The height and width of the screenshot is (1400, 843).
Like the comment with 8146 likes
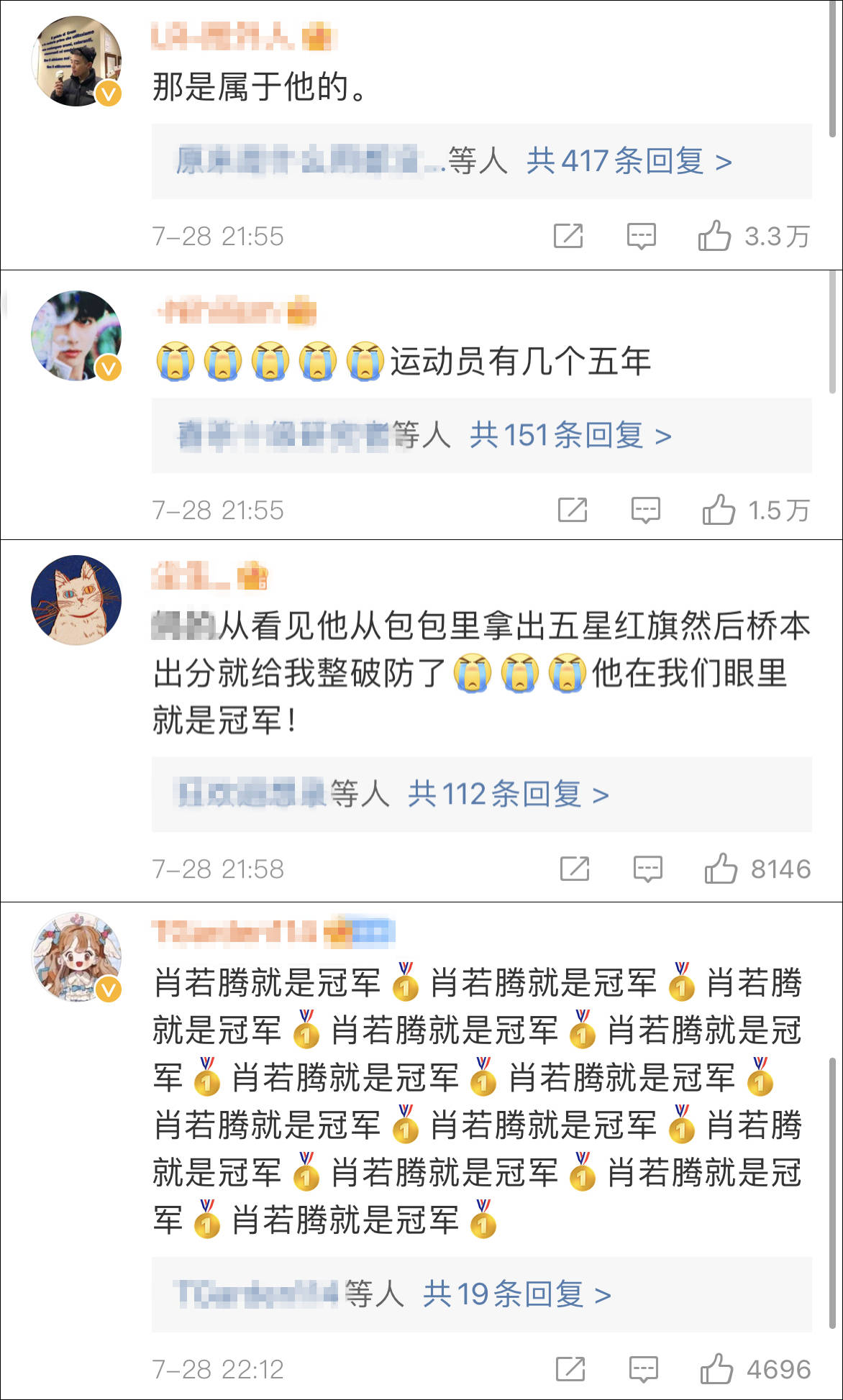click(x=721, y=869)
